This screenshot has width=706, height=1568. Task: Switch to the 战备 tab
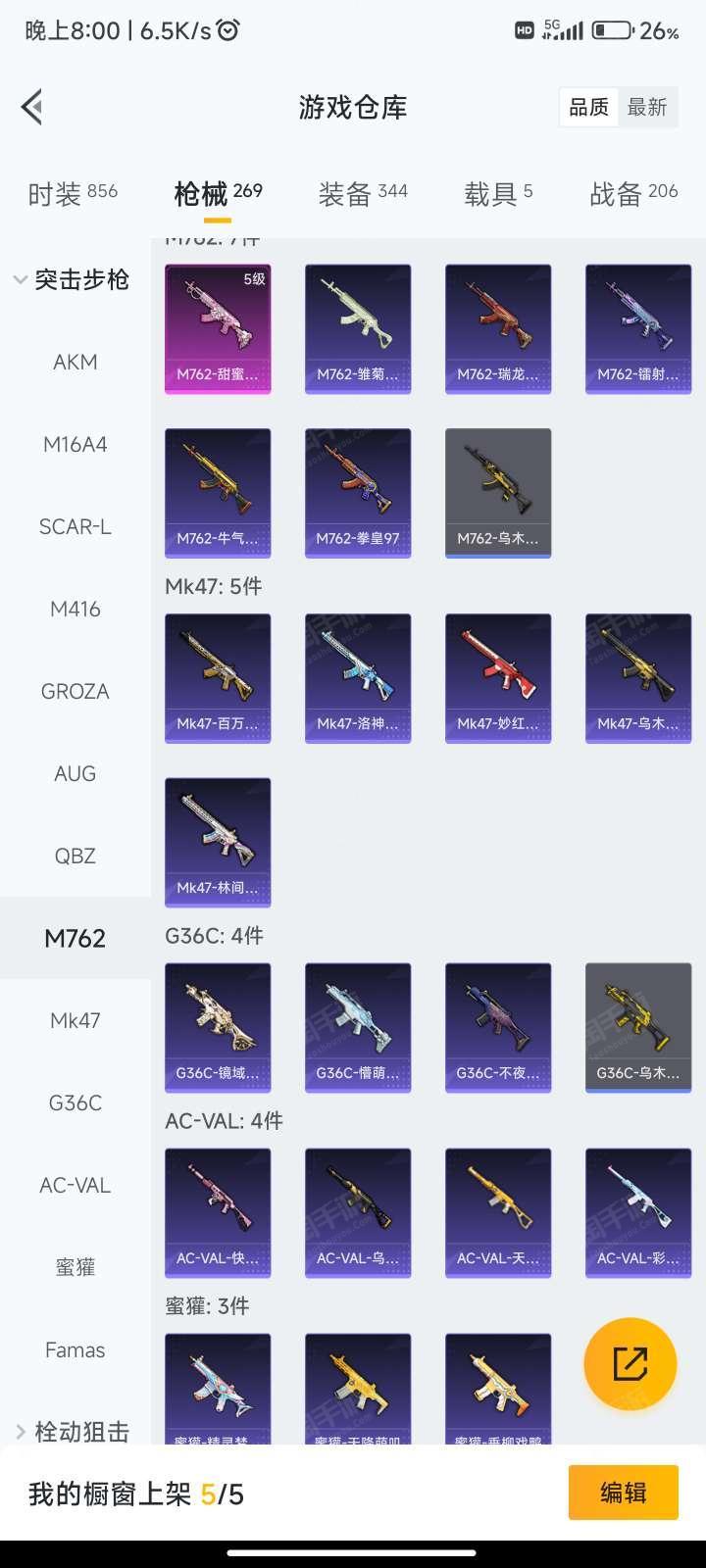(632, 193)
